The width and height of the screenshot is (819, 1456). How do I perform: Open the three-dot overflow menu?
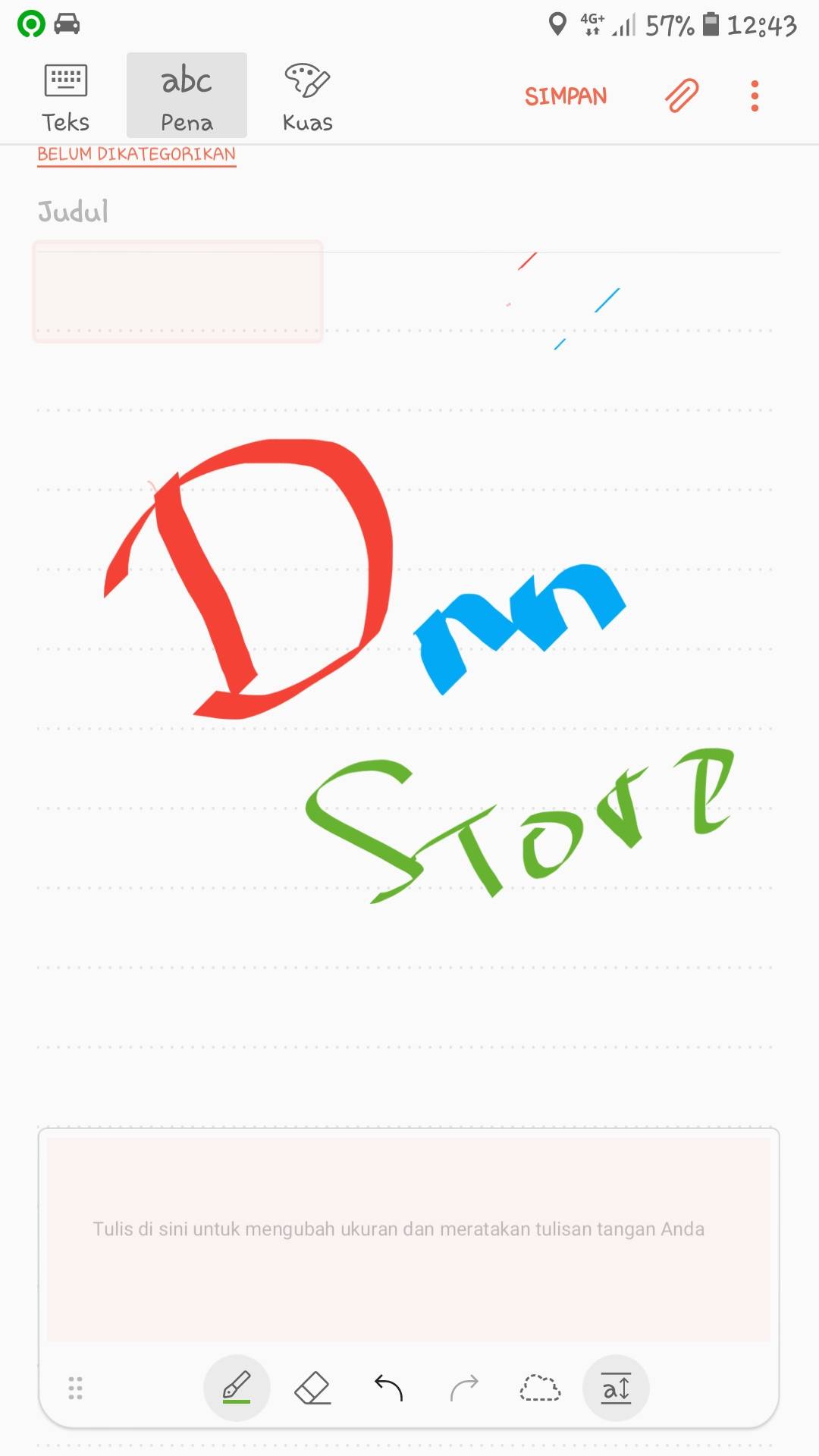point(755,96)
